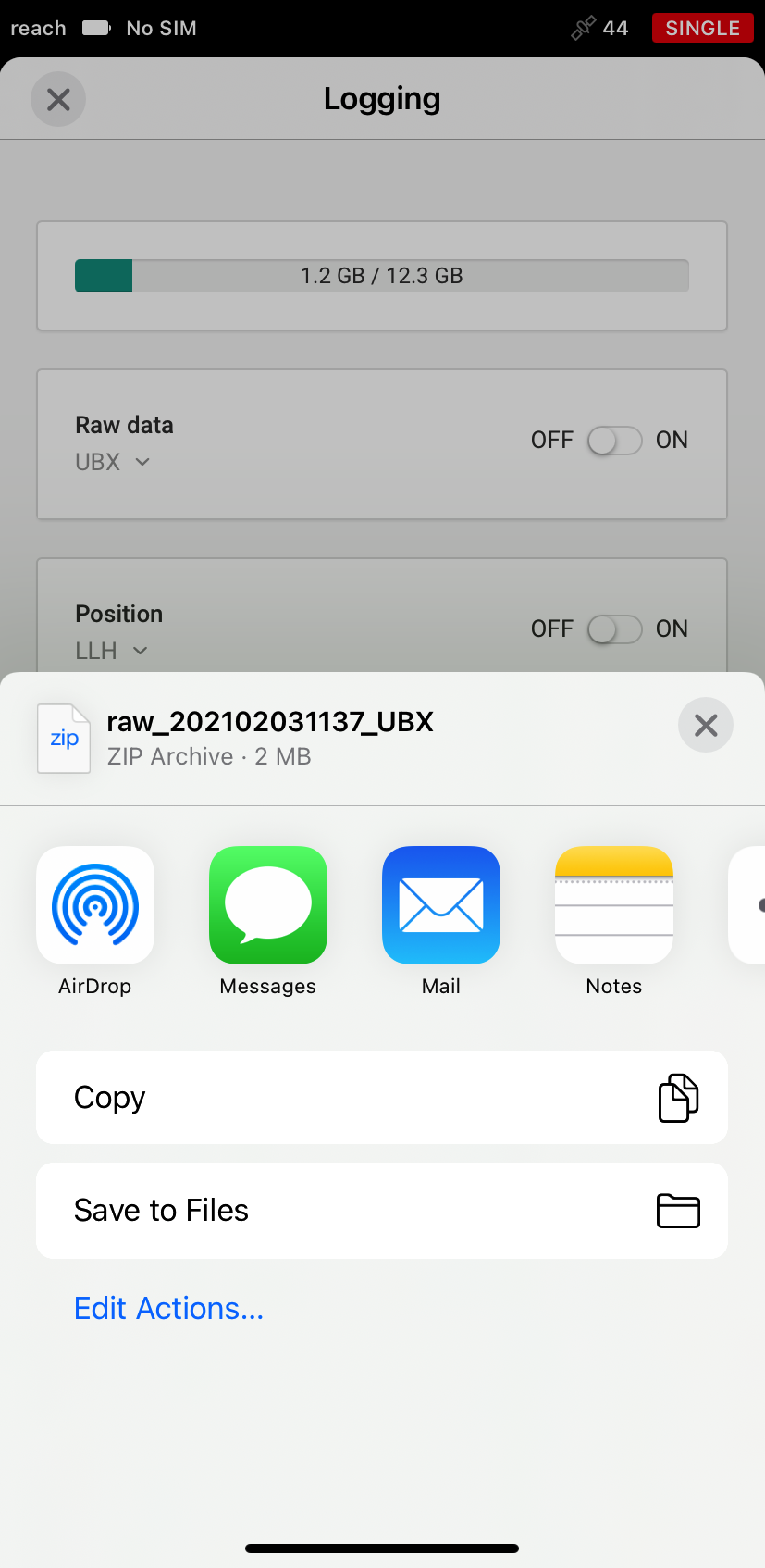Viewport: 765px width, 1568px height.
Task: Close the Logging screen
Action: coord(58,99)
